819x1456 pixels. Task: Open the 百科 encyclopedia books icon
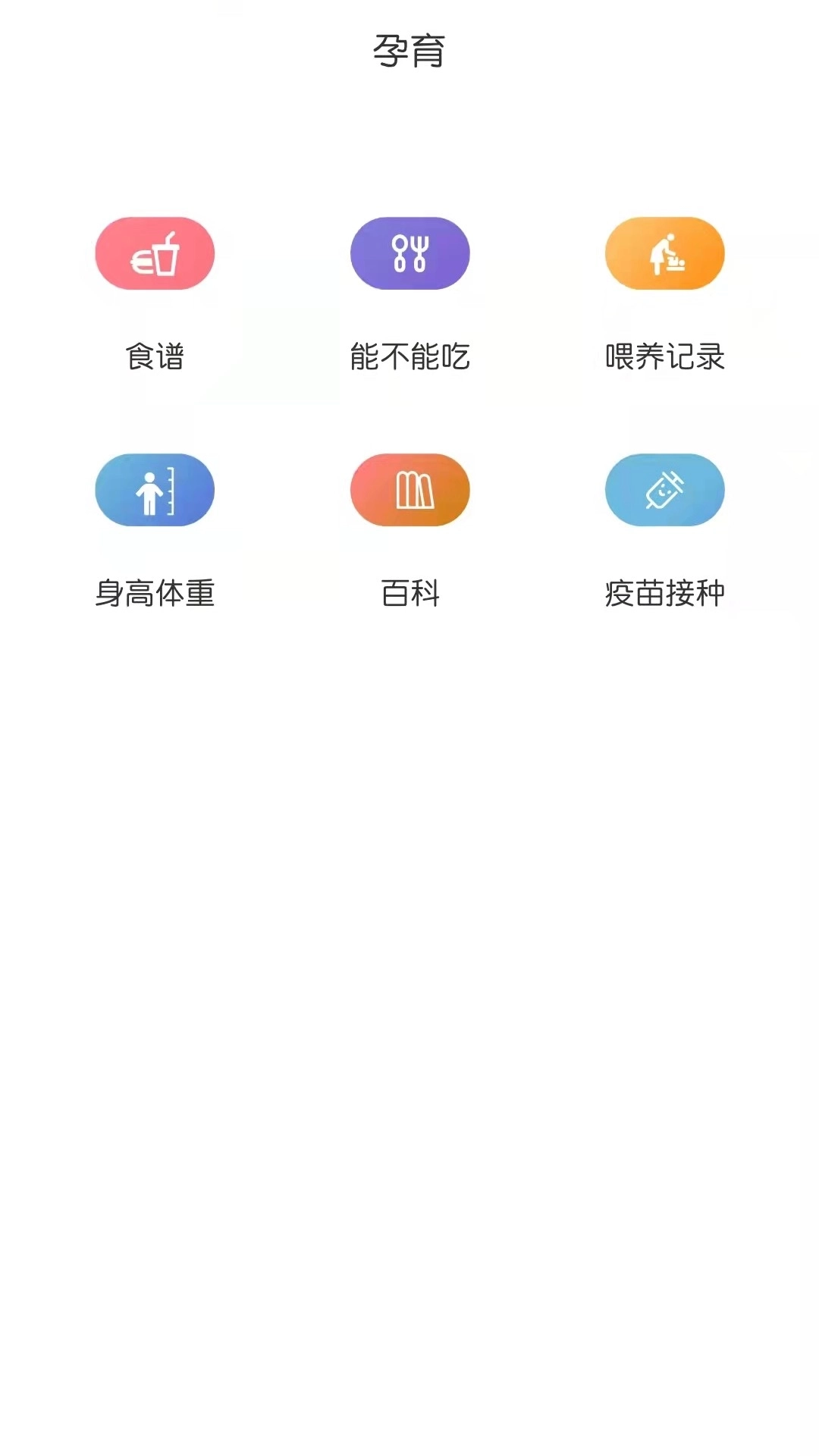pyautogui.click(x=409, y=490)
